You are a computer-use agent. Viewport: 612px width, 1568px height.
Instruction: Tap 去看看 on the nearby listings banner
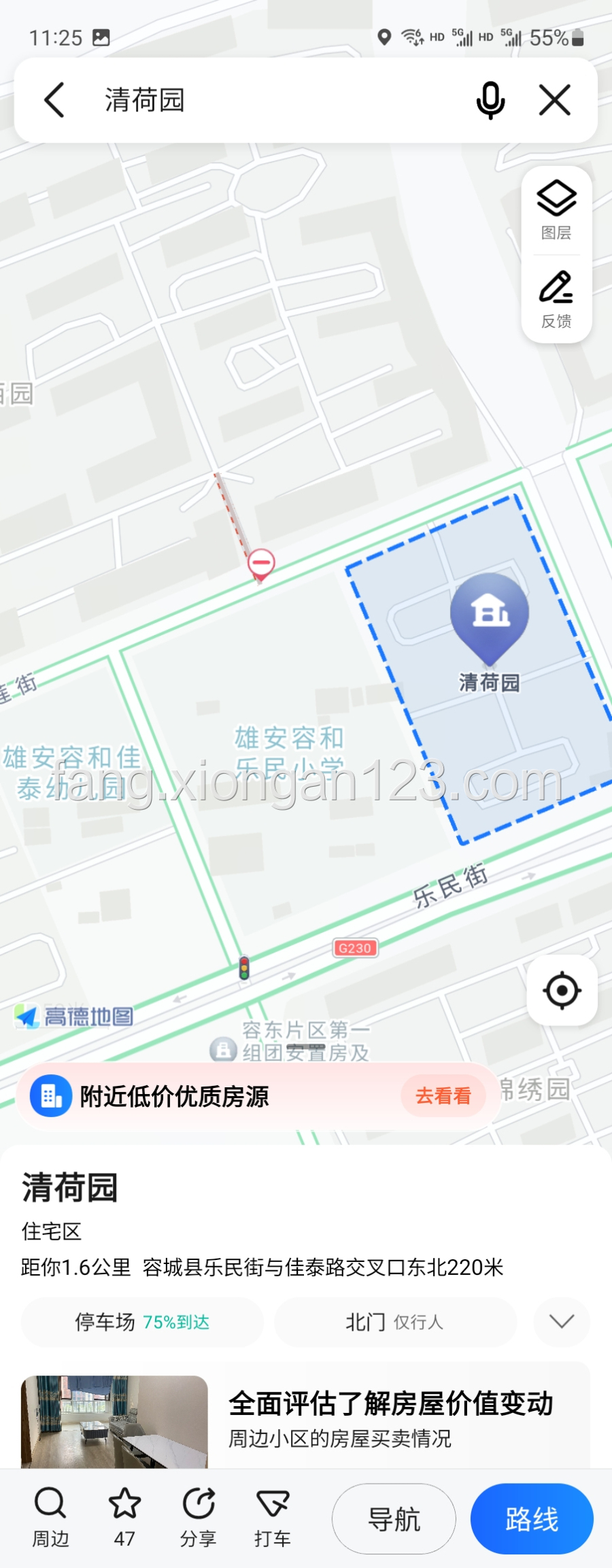tap(443, 1096)
